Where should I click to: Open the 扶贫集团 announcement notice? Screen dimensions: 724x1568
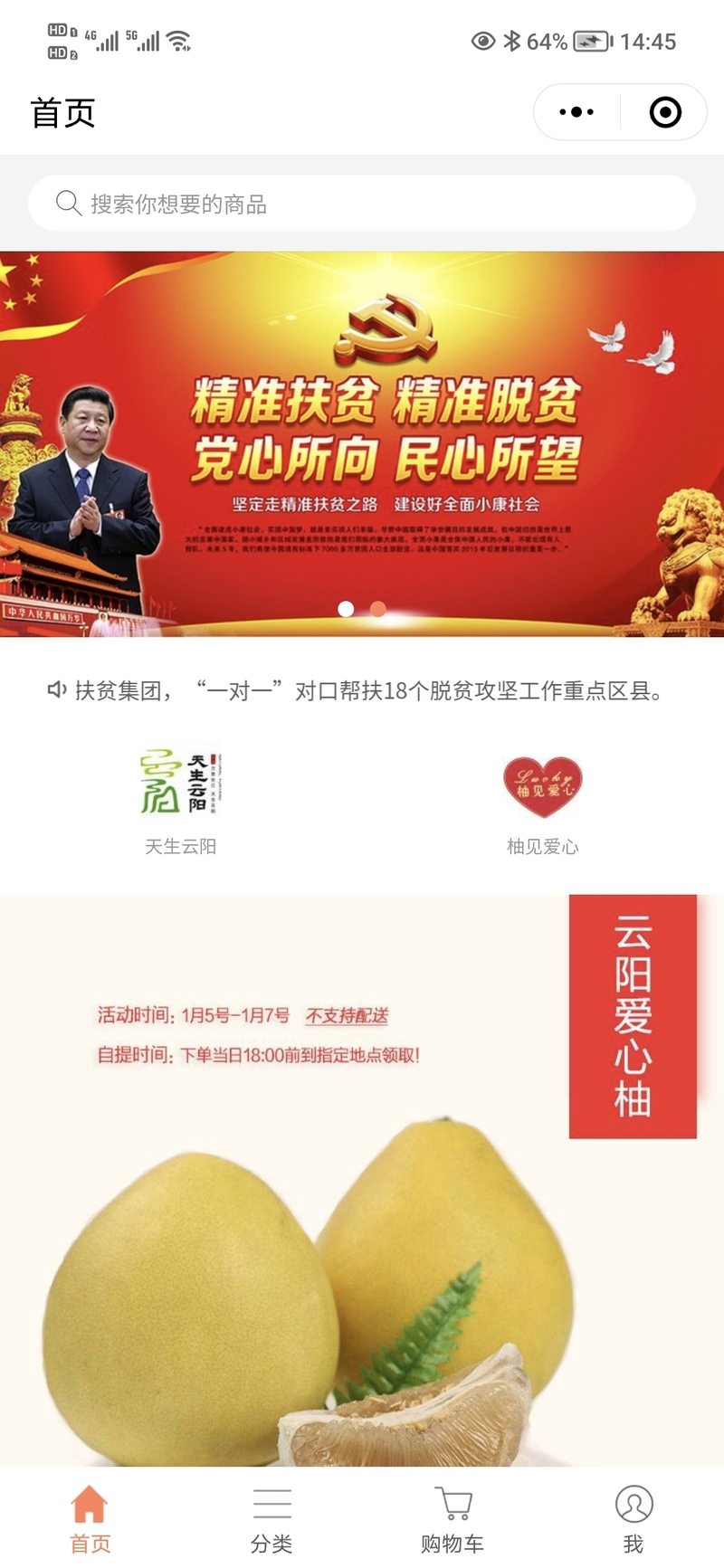point(362,691)
